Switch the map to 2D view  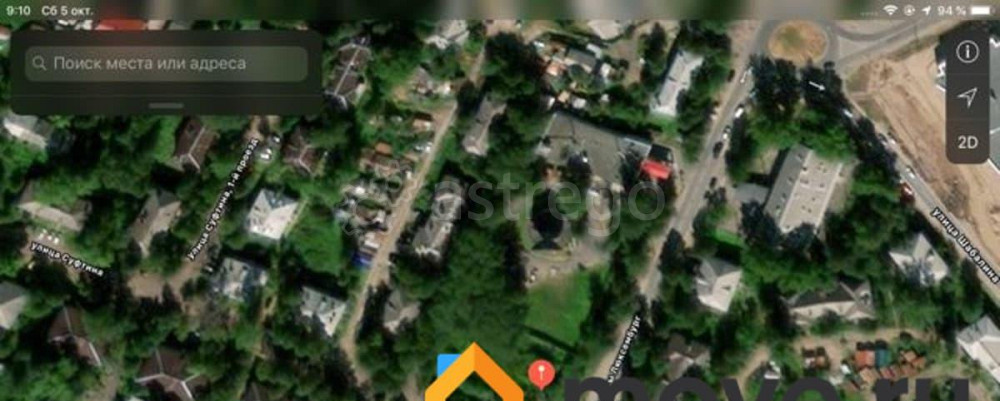[967, 142]
